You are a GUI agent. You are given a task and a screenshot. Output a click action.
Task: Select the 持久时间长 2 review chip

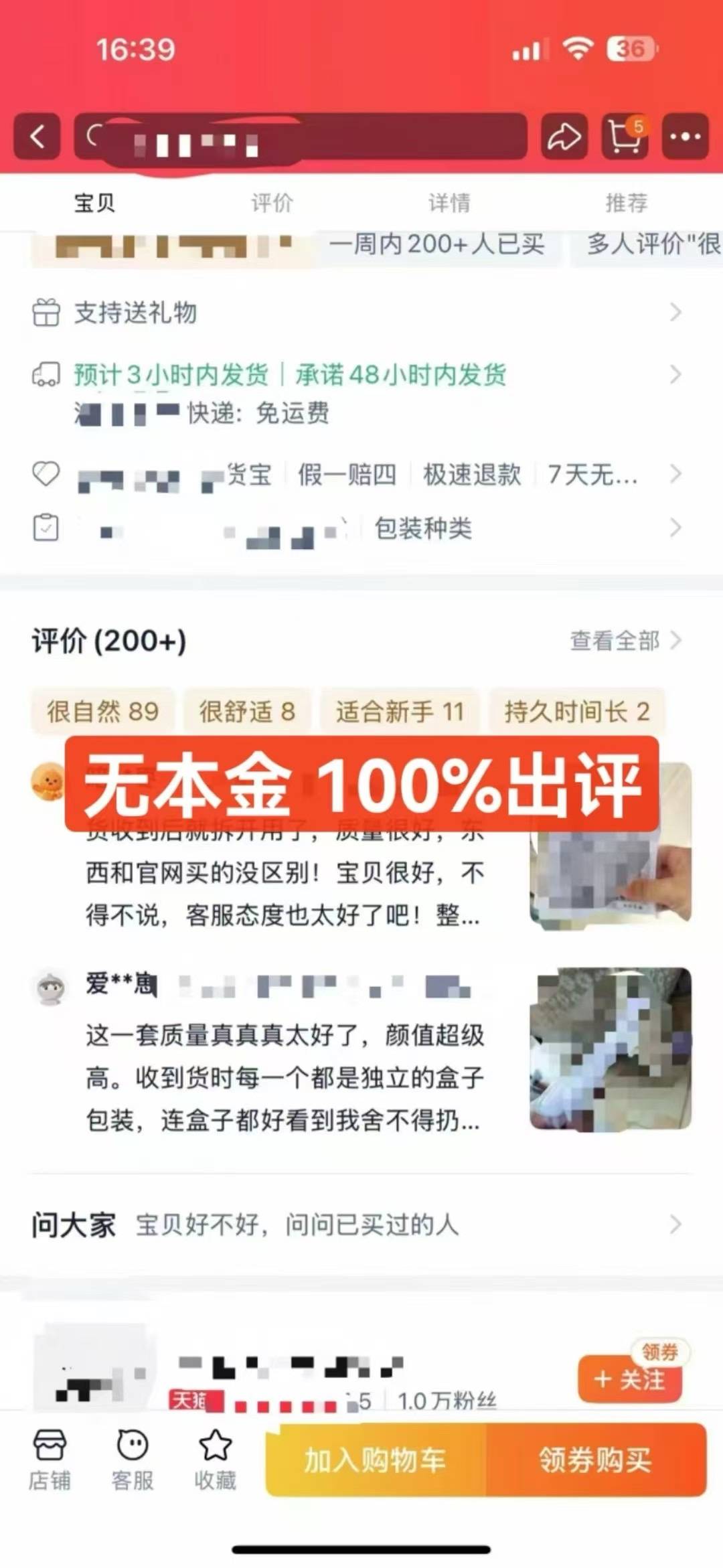(576, 711)
